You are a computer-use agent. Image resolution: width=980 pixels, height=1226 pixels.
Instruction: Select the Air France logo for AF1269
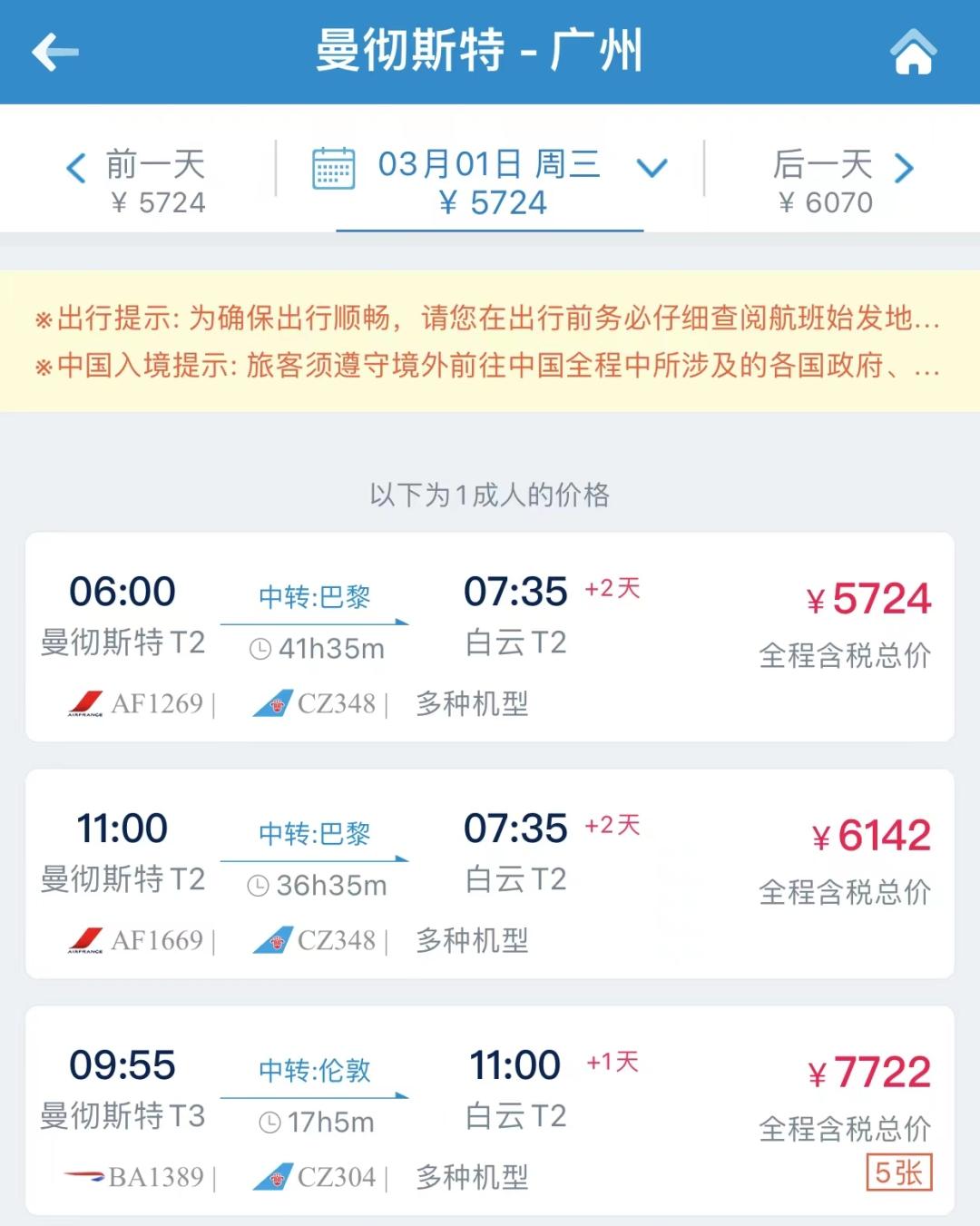point(86,703)
